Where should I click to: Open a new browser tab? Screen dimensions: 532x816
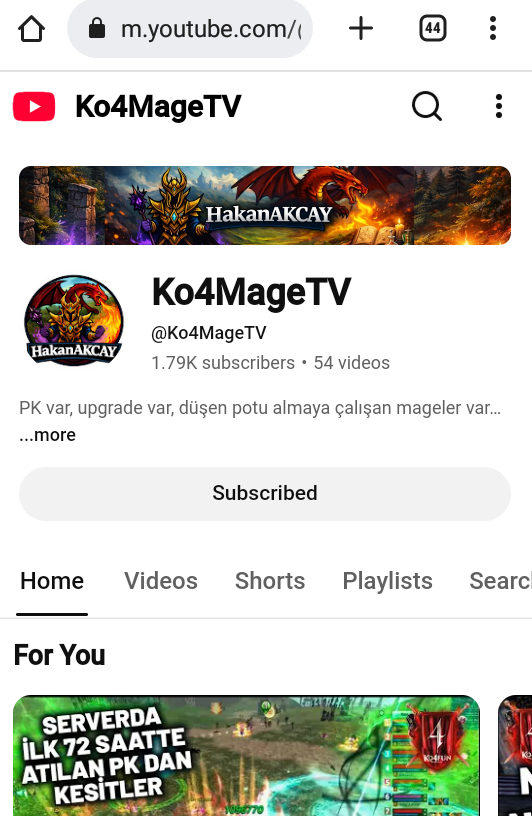pos(361,28)
